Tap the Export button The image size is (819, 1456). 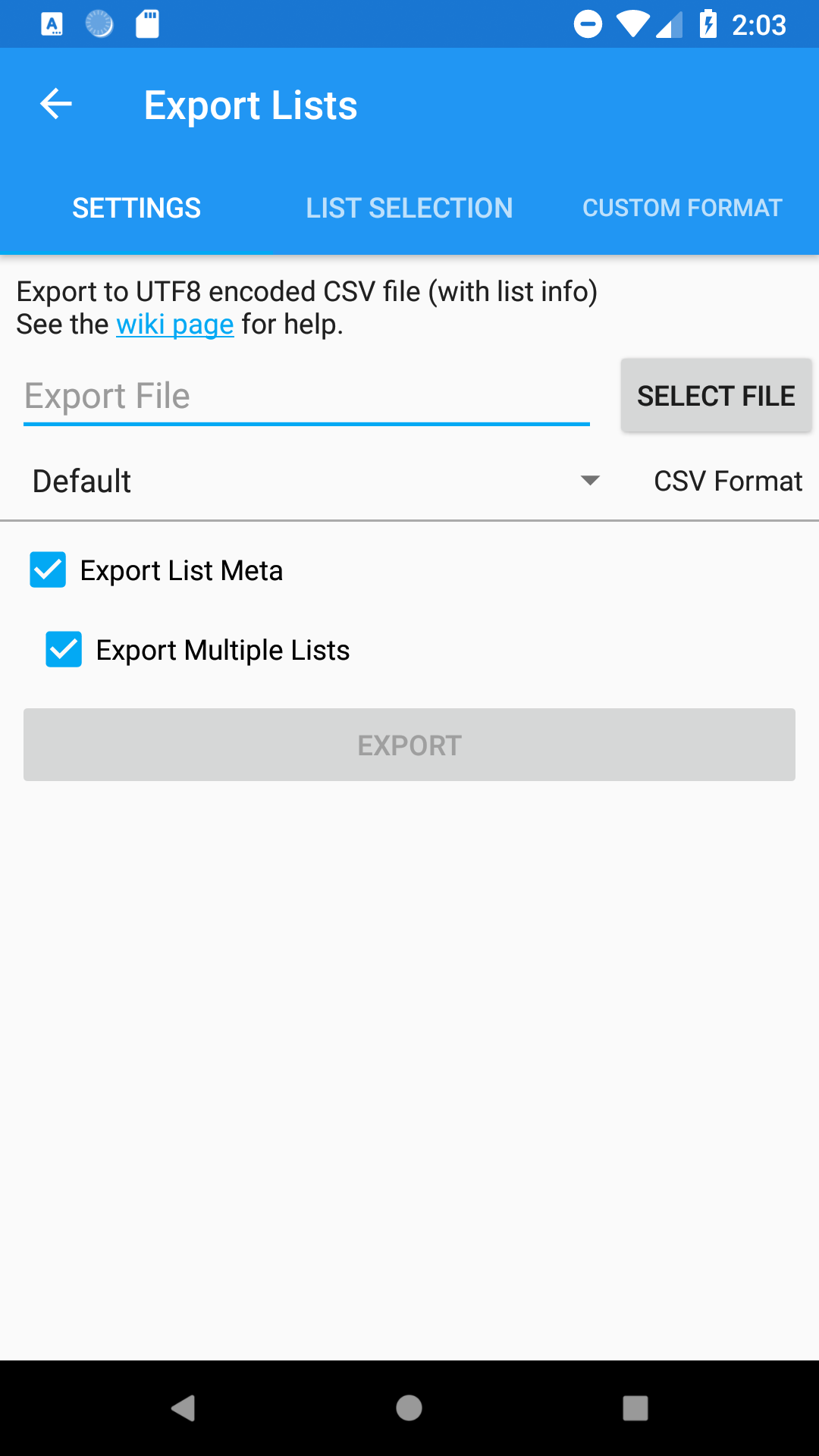pos(409,745)
